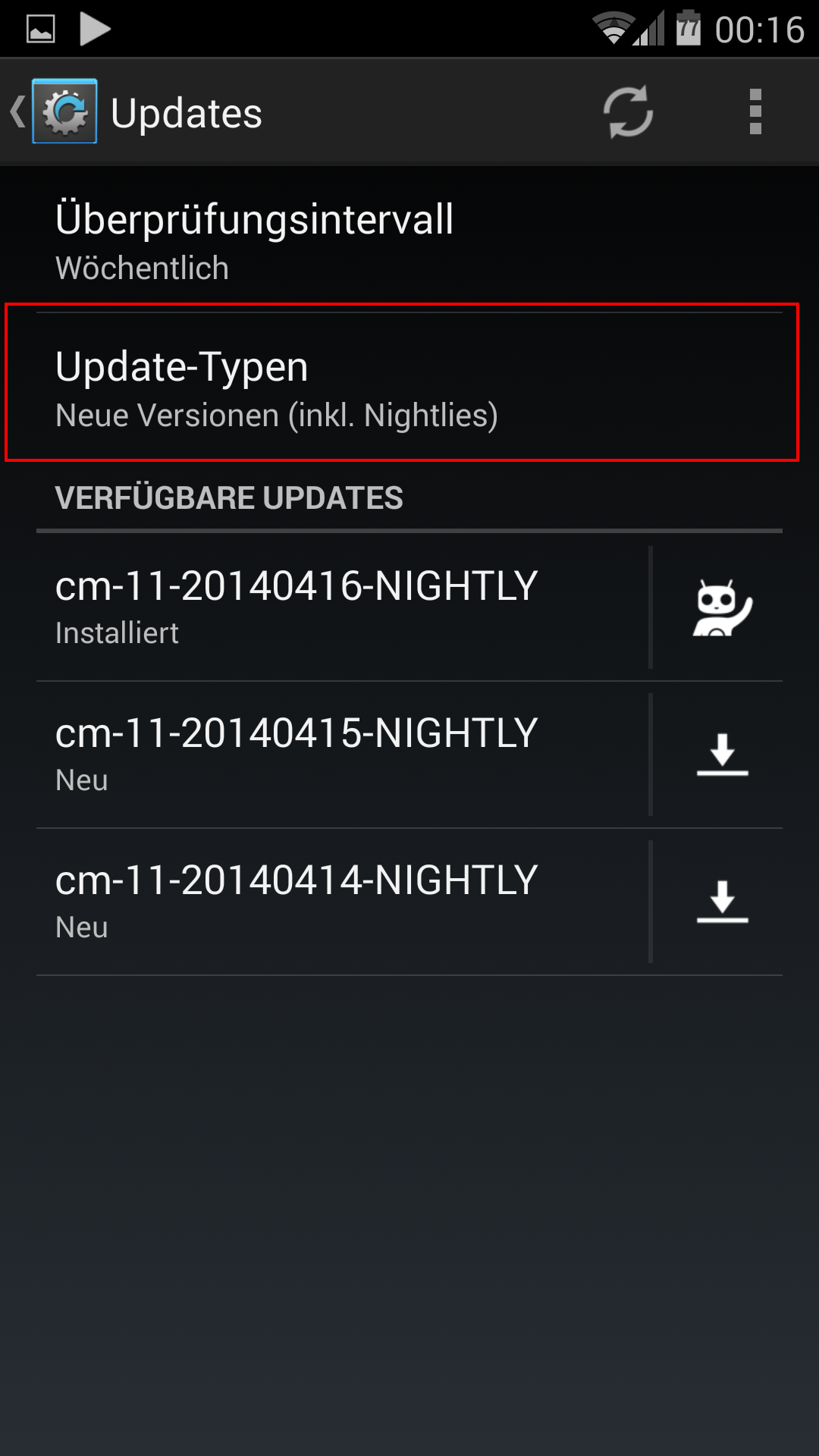Open Überprüfungsintervall setting

tap(409, 239)
